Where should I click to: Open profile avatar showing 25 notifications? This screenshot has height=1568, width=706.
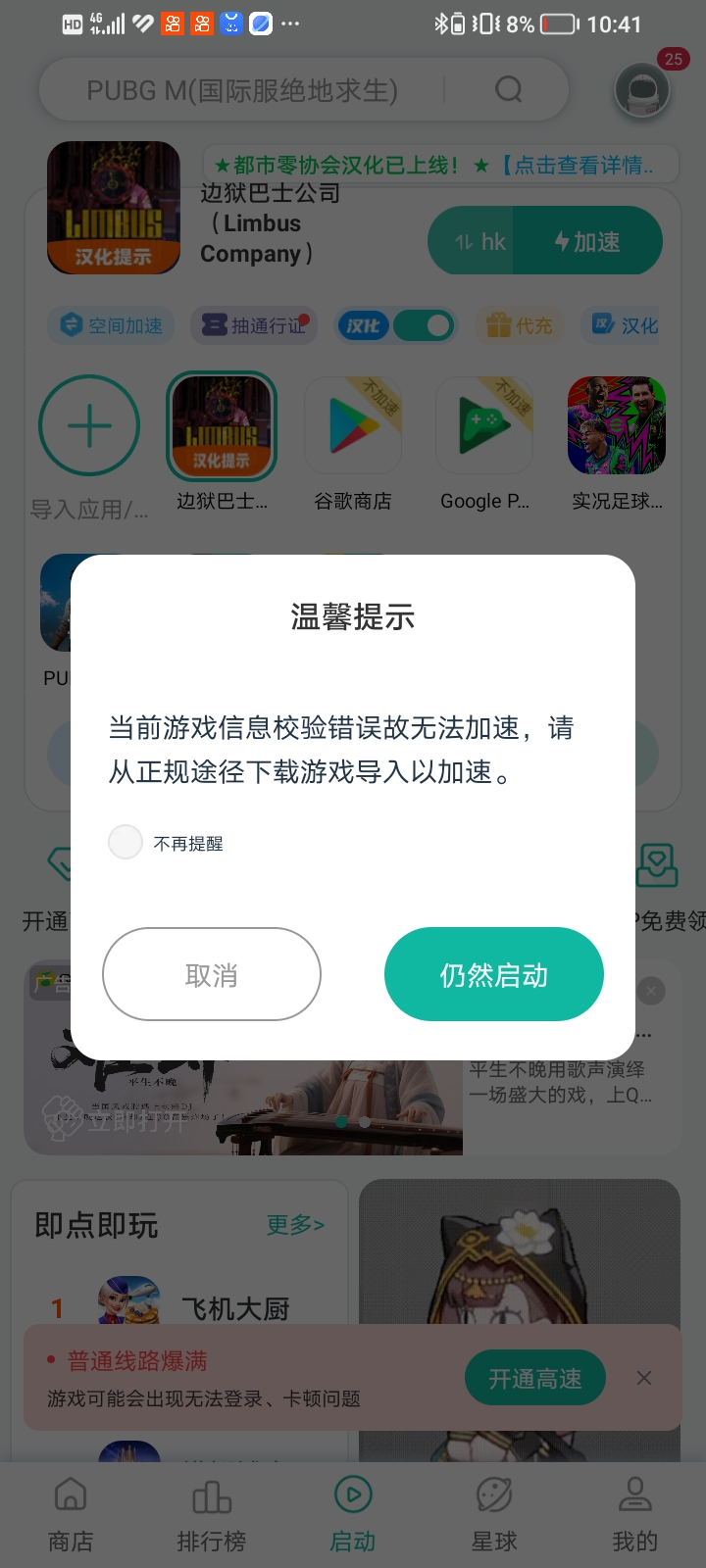pyautogui.click(x=642, y=89)
